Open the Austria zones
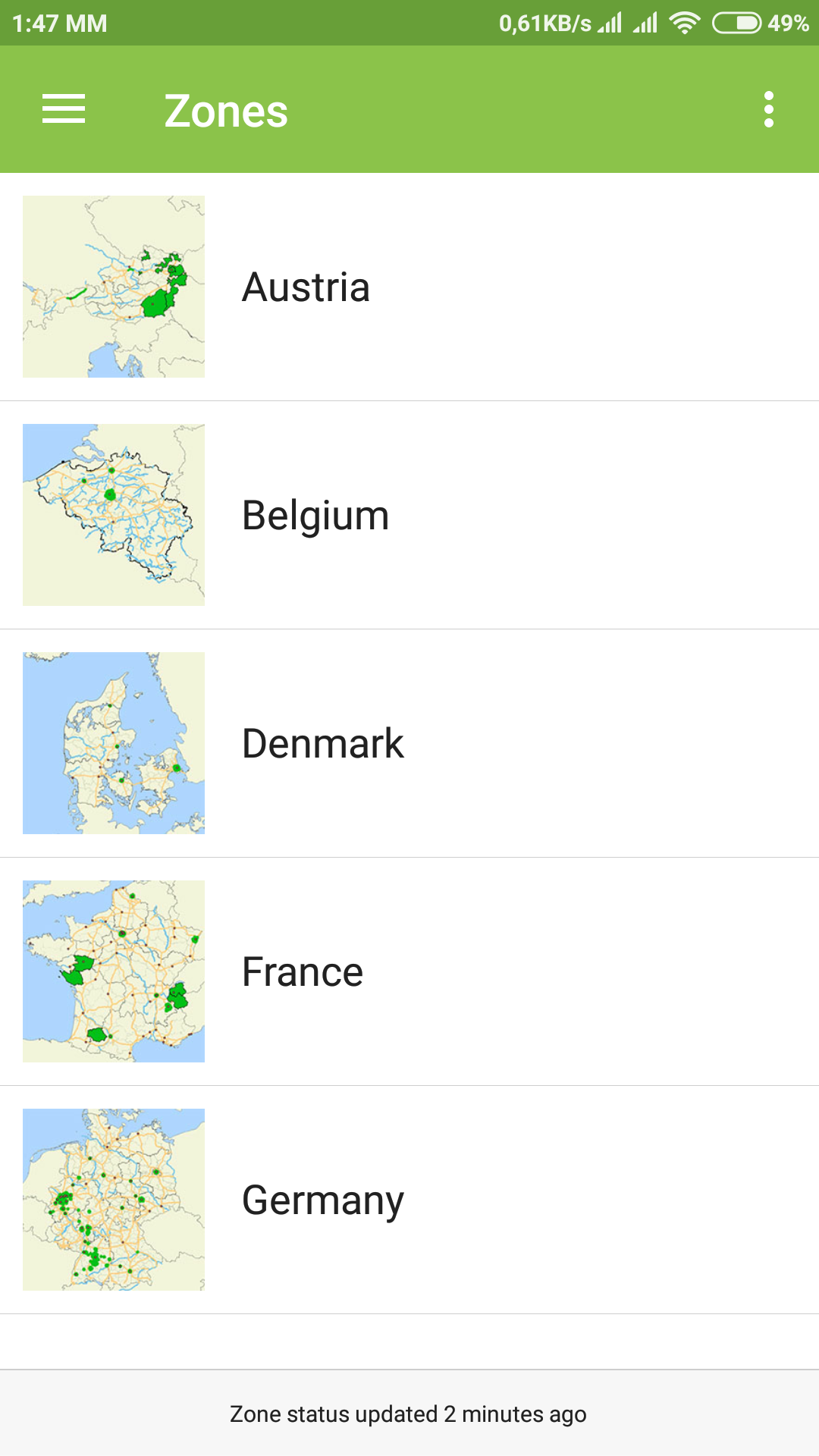The image size is (819, 1456). click(x=409, y=287)
